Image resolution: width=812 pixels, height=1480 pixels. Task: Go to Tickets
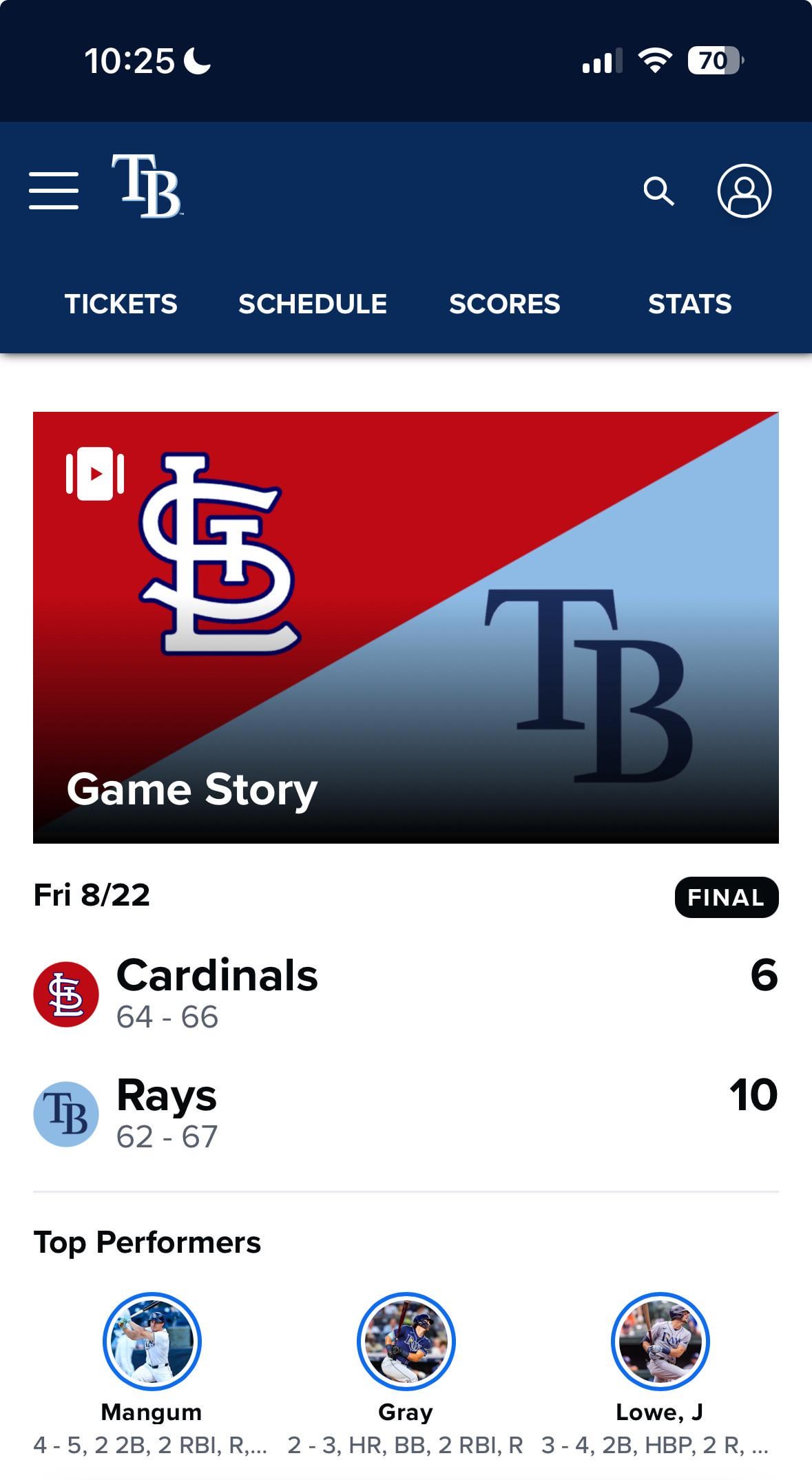click(121, 304)
